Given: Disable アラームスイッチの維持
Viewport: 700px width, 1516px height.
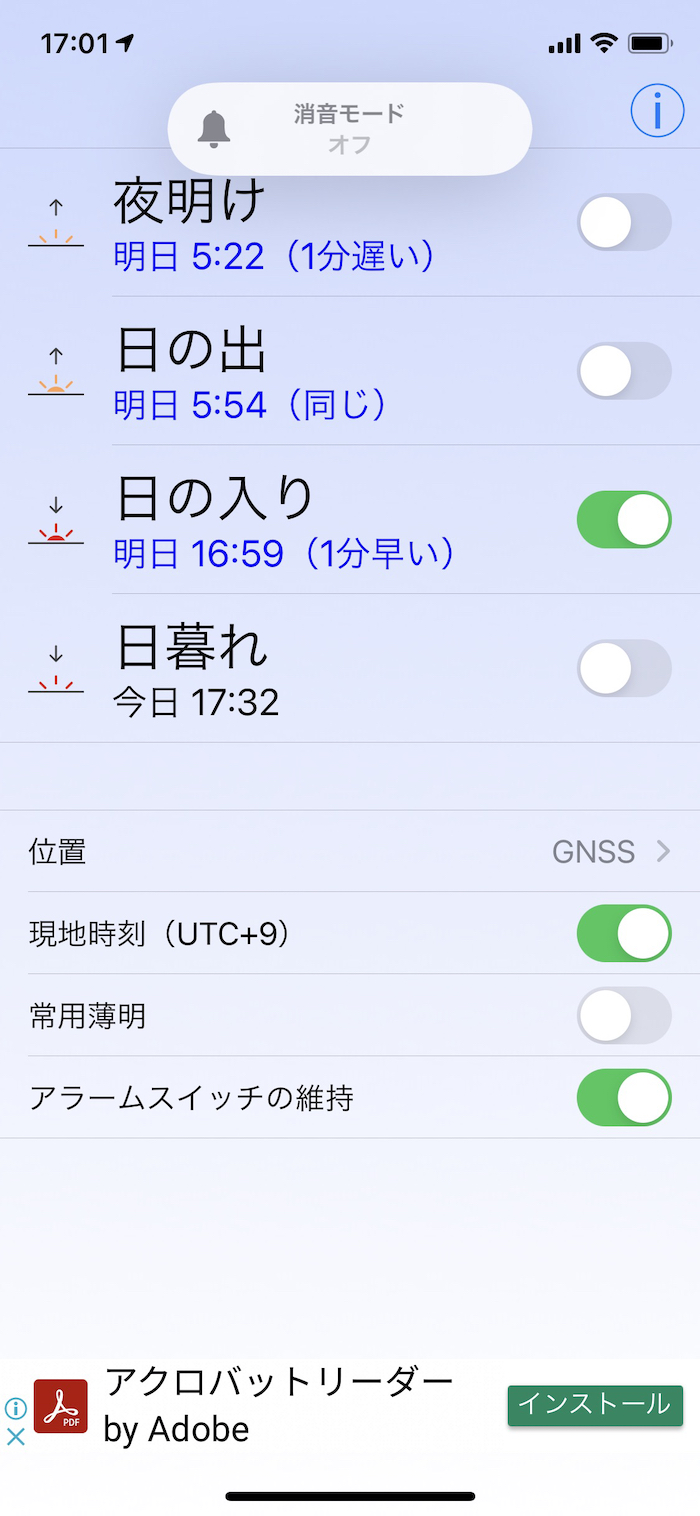Looking at the screenshot, I should click(623, 1097).
